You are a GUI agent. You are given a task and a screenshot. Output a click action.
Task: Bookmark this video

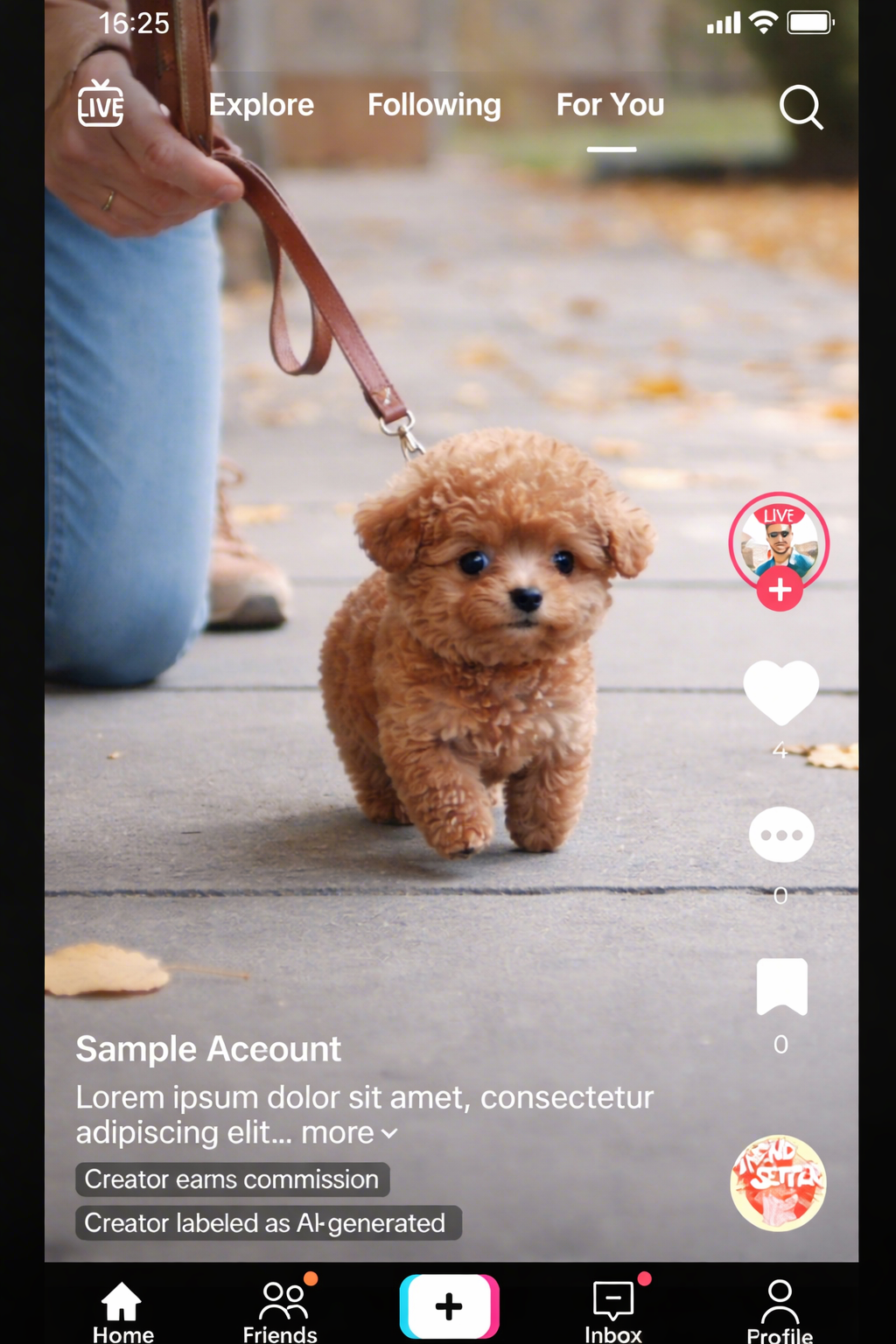click(x=781, y=986)
